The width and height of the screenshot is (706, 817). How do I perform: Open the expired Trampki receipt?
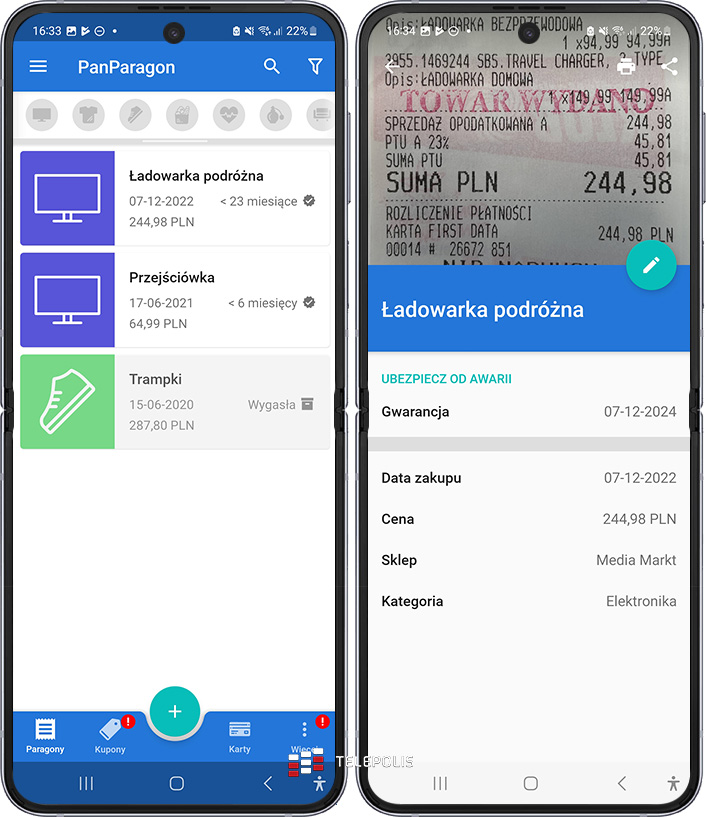coord(222,401)
